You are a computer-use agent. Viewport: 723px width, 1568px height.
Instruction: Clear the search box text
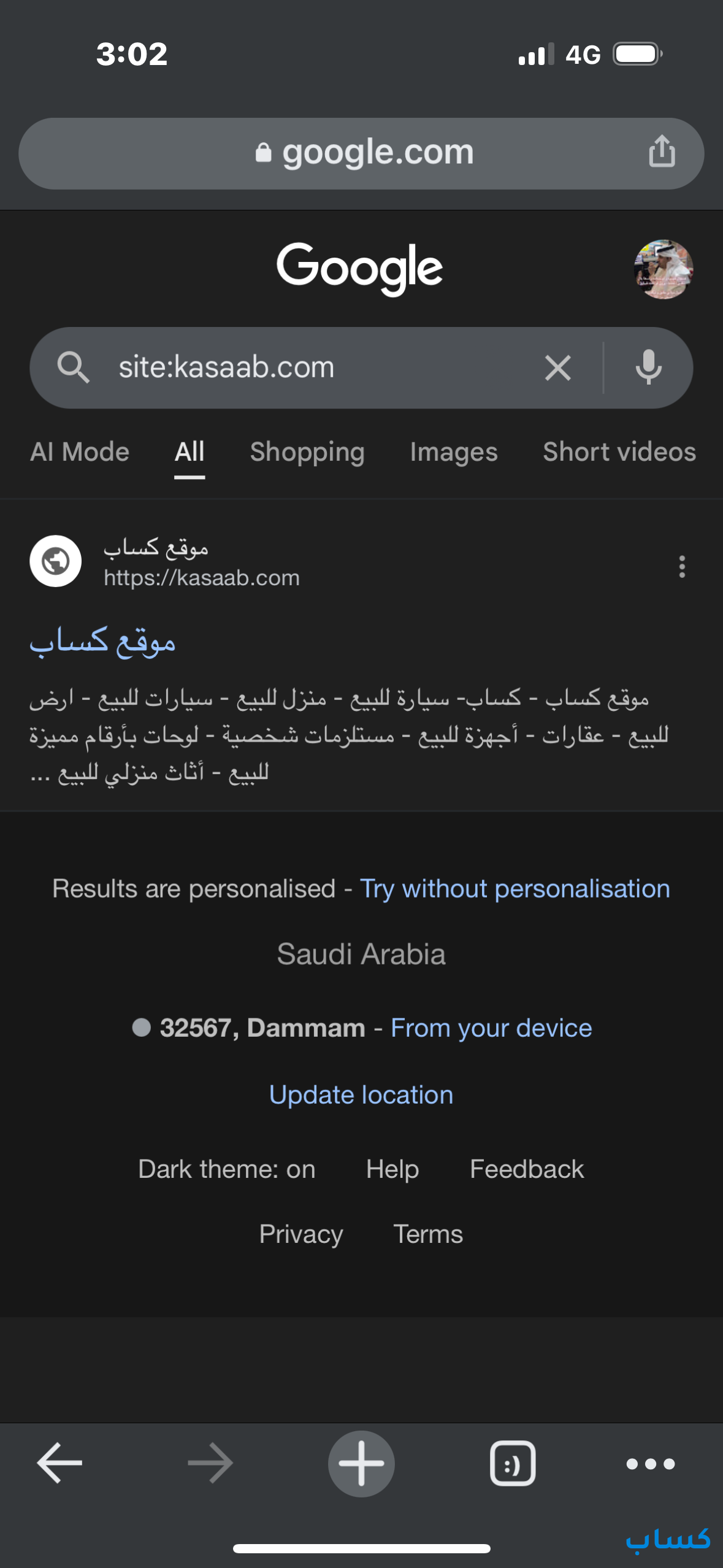(557, 368)
